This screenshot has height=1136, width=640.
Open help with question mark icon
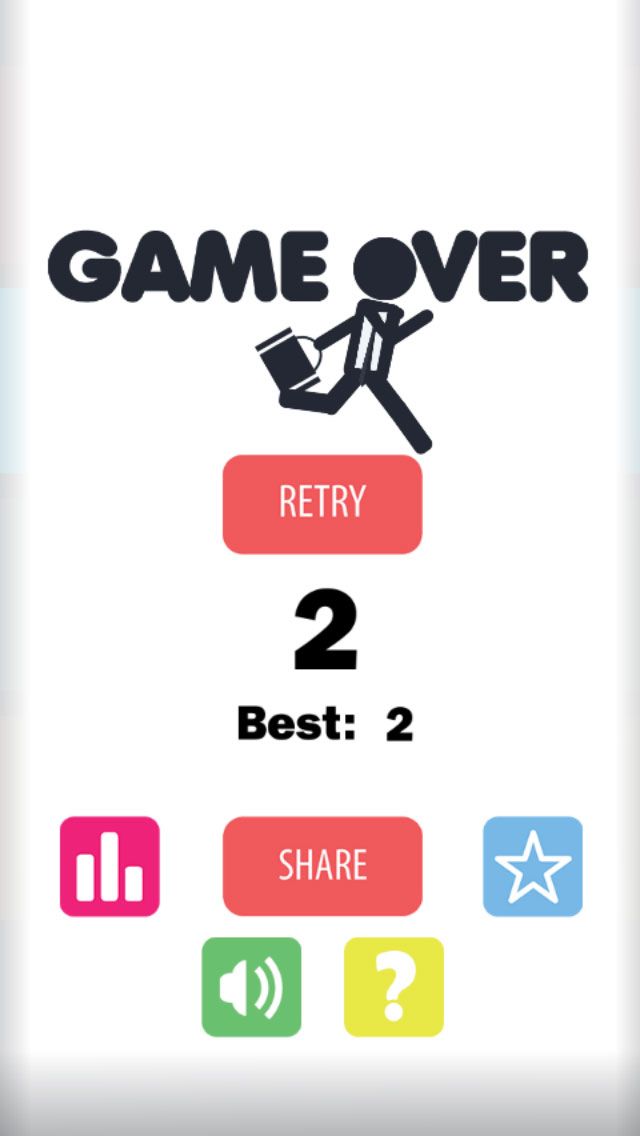tap(394, 986)
